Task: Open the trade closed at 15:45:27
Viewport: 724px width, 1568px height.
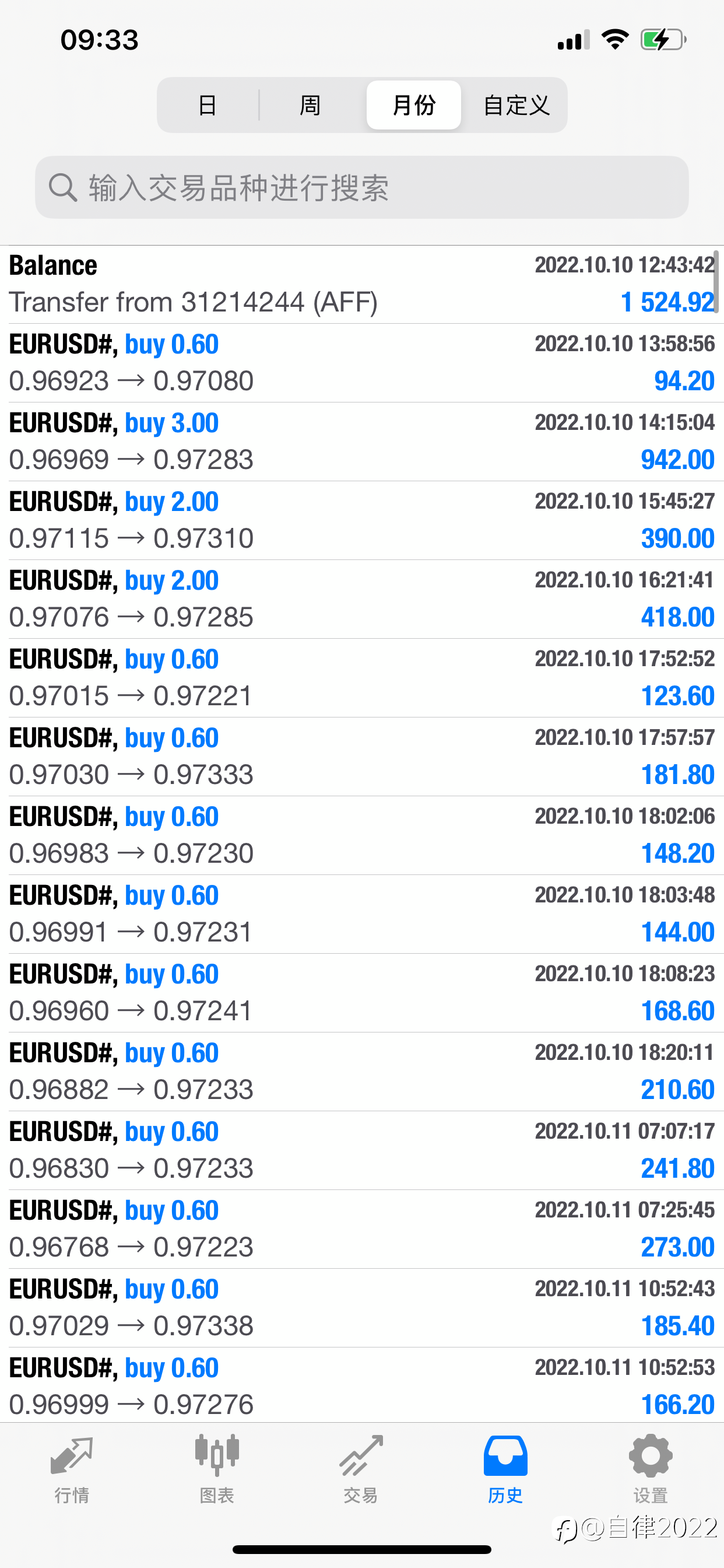Action: 362,520
